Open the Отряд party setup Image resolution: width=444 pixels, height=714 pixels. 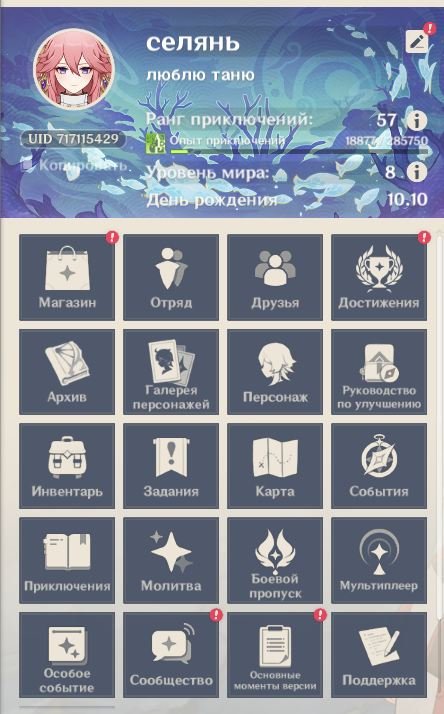pyautogui.click(x=171, y=277)
